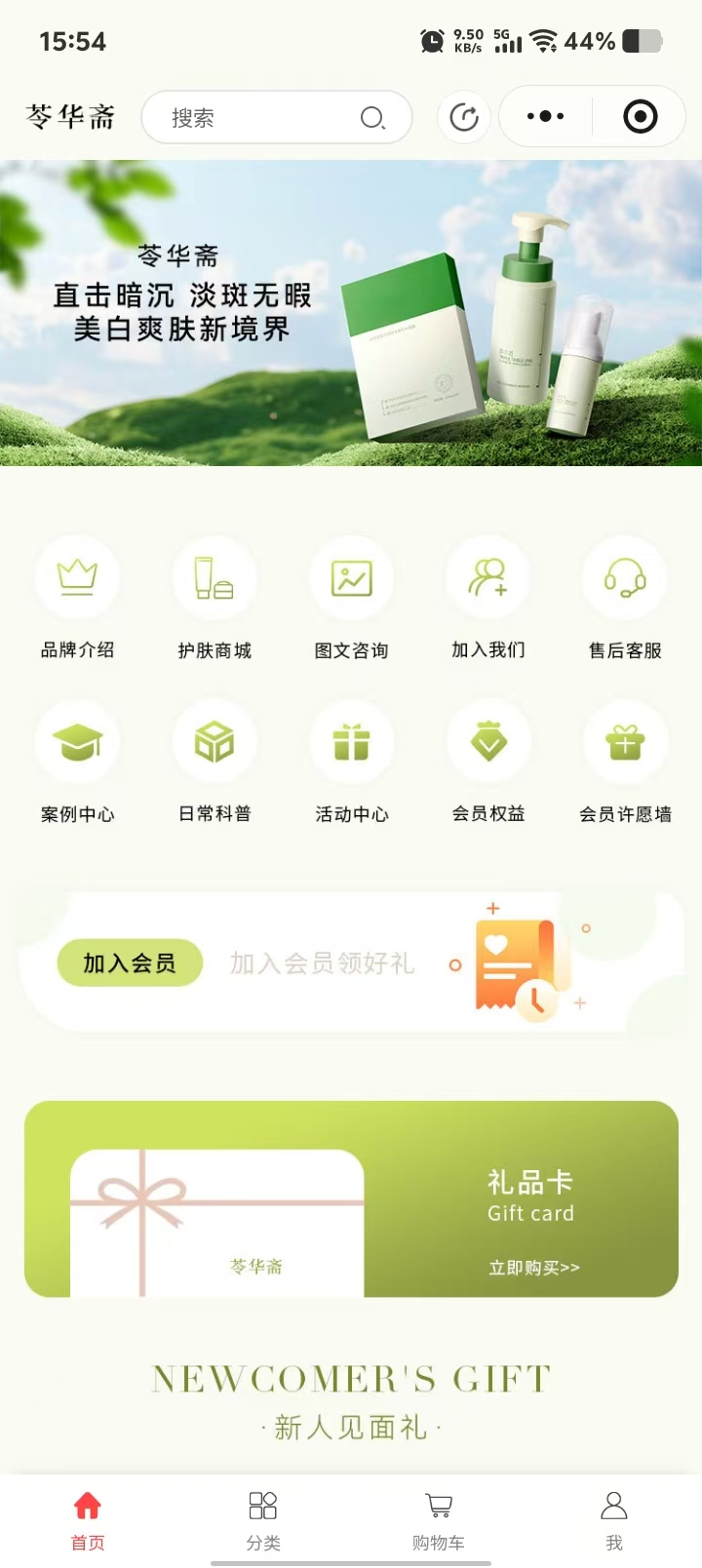Image resolution: width=702 pixels, height=1568 pixels.
Task: Tap the refresh icon beside search
Action: click(464, 118)
